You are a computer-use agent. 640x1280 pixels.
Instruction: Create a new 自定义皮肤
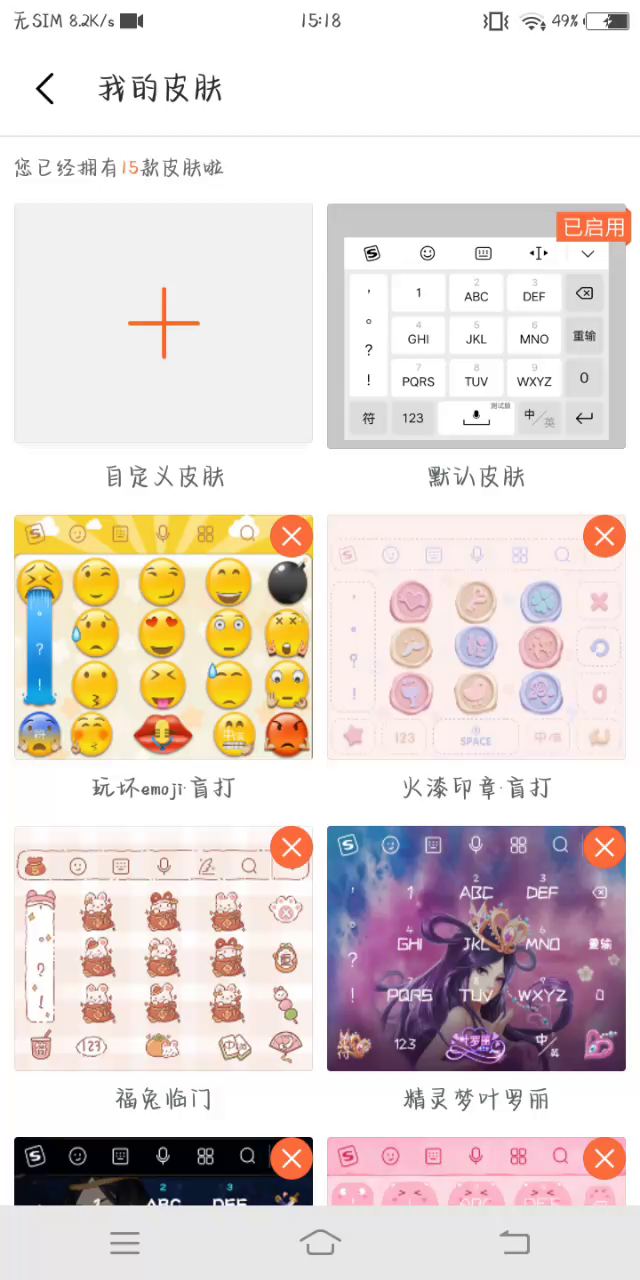(164, 323)
